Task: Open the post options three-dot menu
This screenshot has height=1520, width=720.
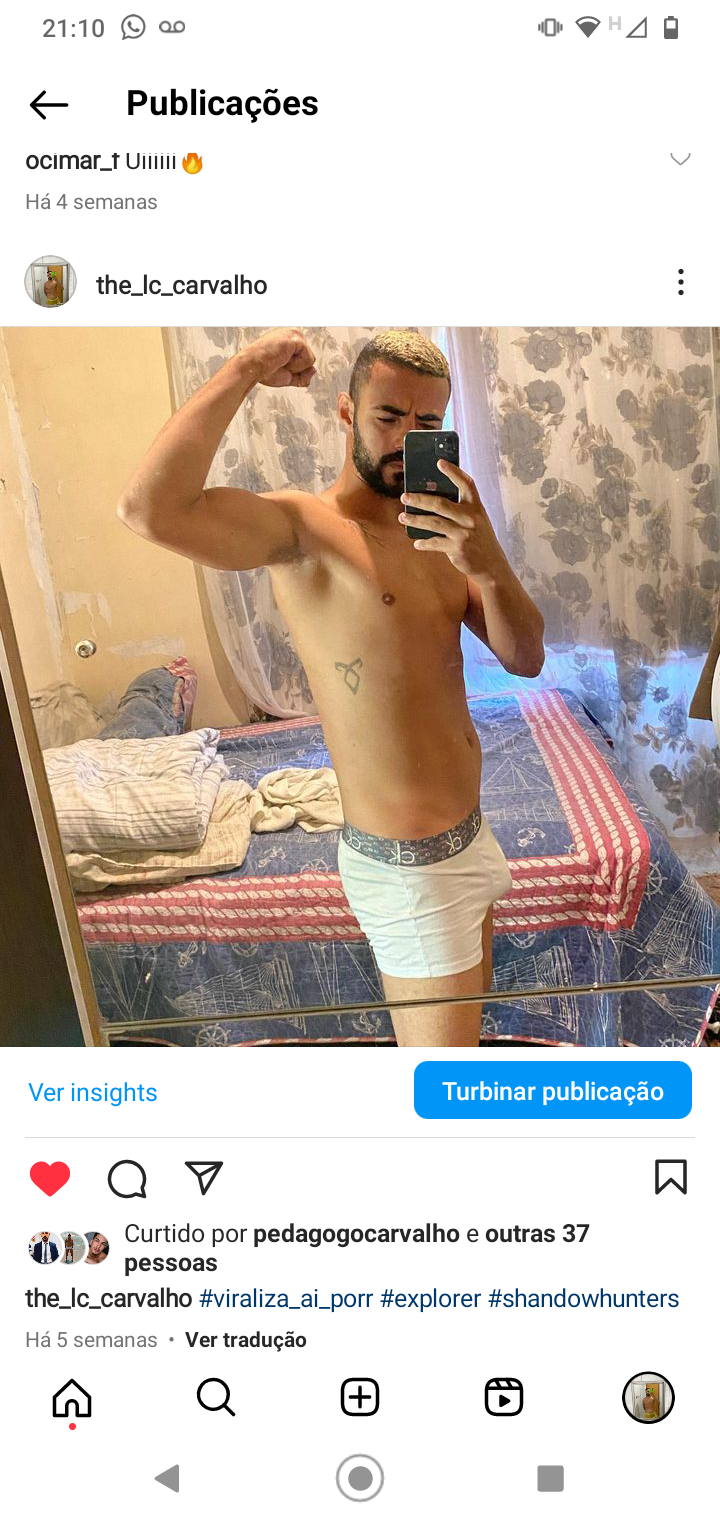Action: [680, 283]
